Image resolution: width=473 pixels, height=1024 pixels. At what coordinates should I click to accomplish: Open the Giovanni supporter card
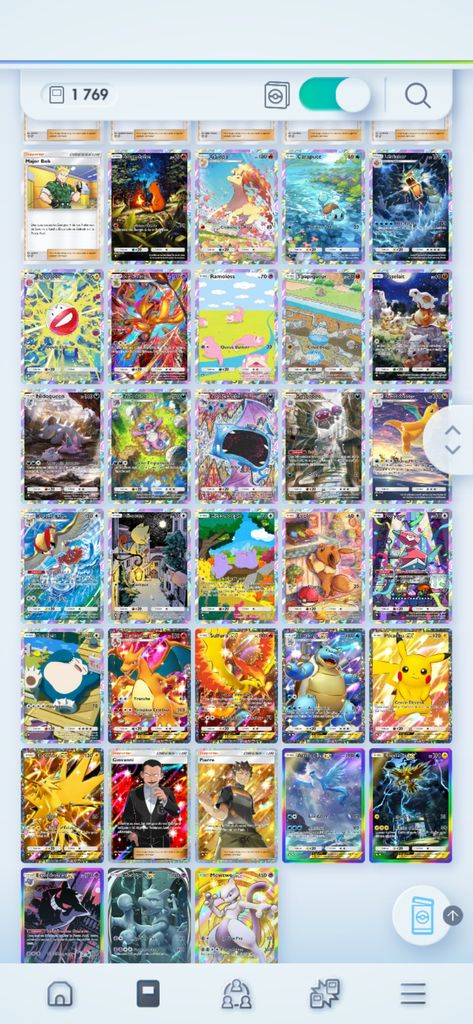(x=150, y=805)
